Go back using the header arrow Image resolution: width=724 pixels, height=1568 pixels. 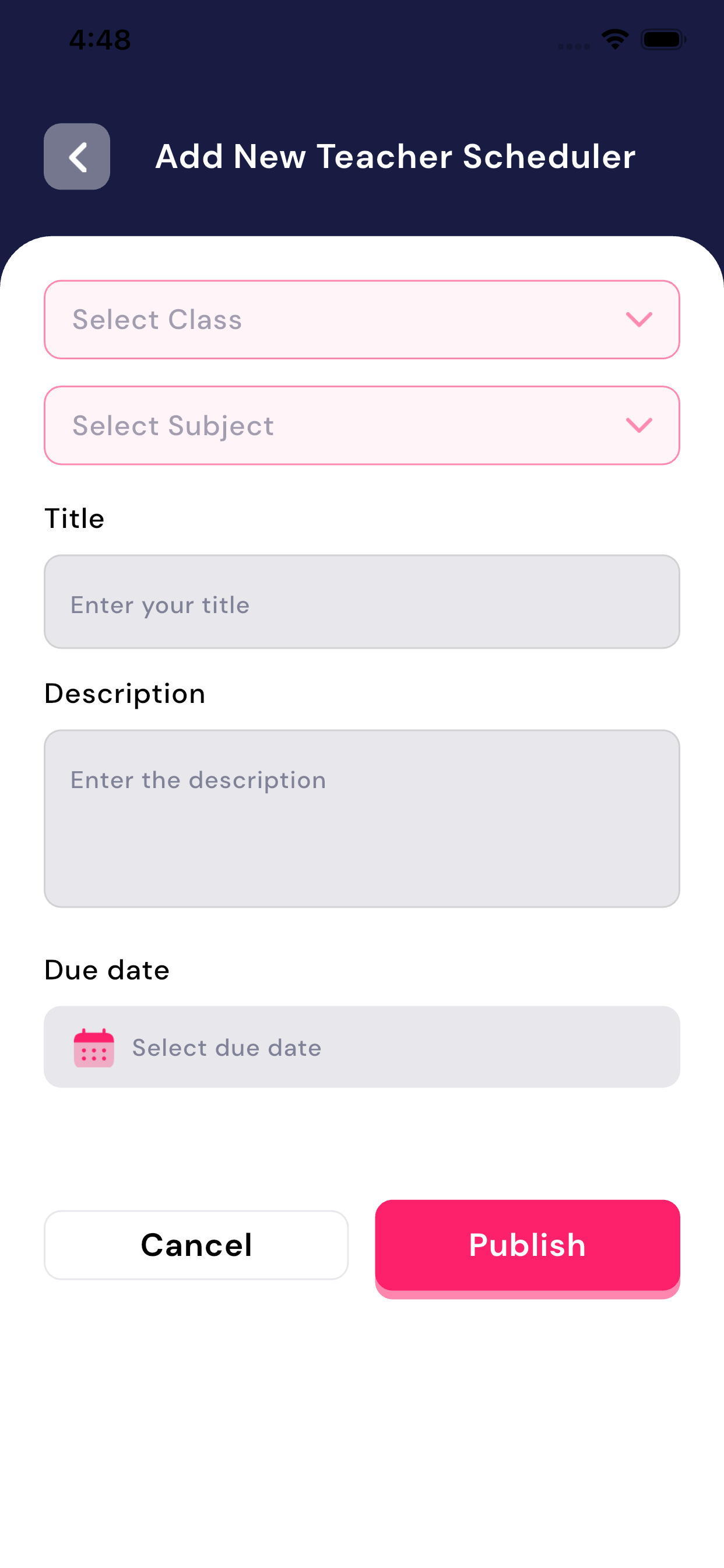(x=77, y=156)
